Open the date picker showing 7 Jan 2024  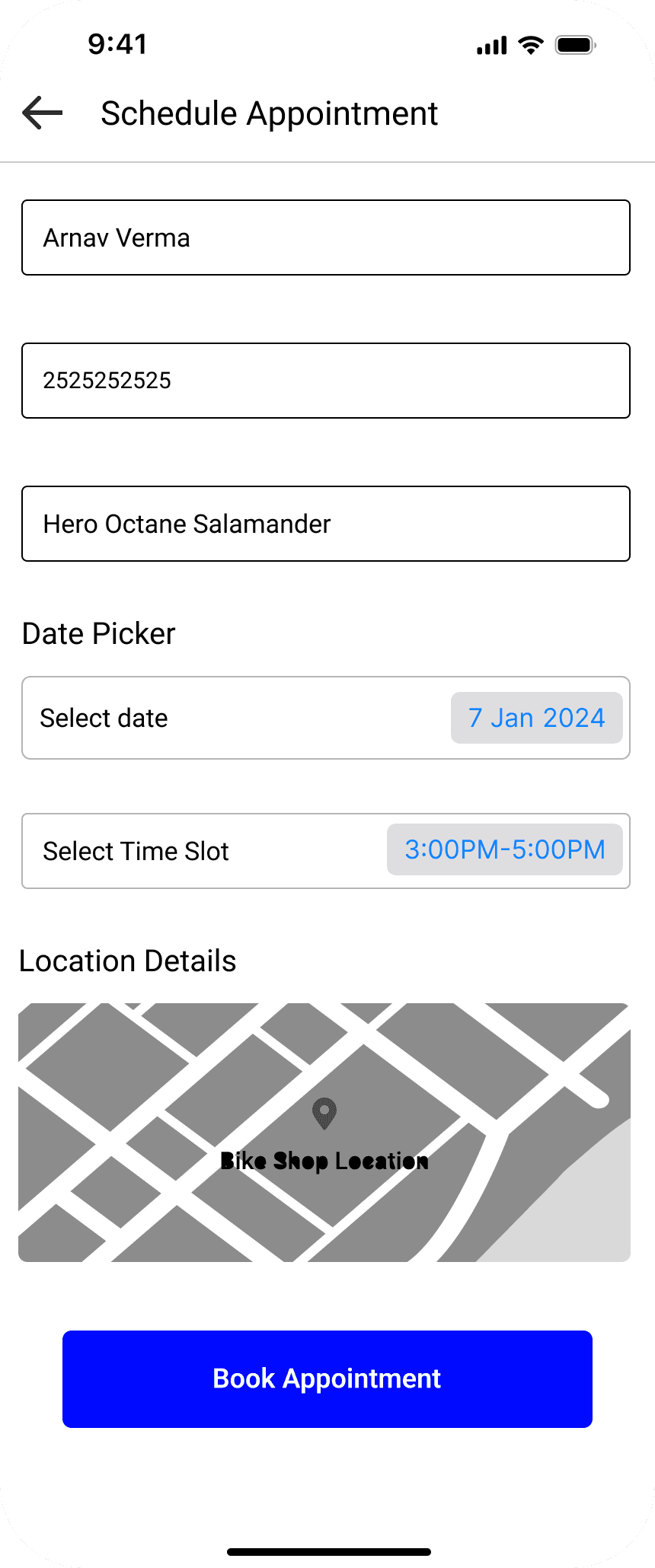coord(536,718)
